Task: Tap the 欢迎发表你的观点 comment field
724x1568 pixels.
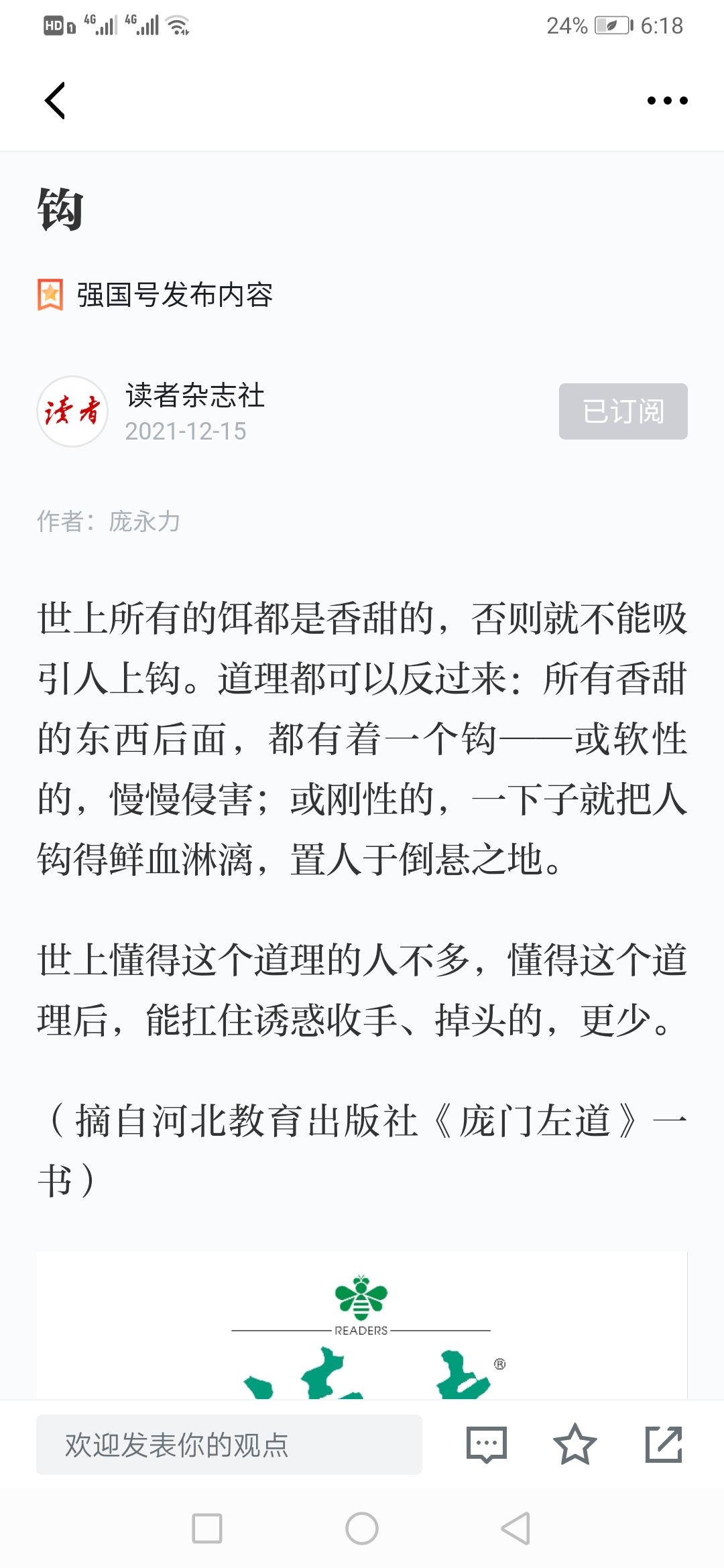Action: [x=229, y=1444]
